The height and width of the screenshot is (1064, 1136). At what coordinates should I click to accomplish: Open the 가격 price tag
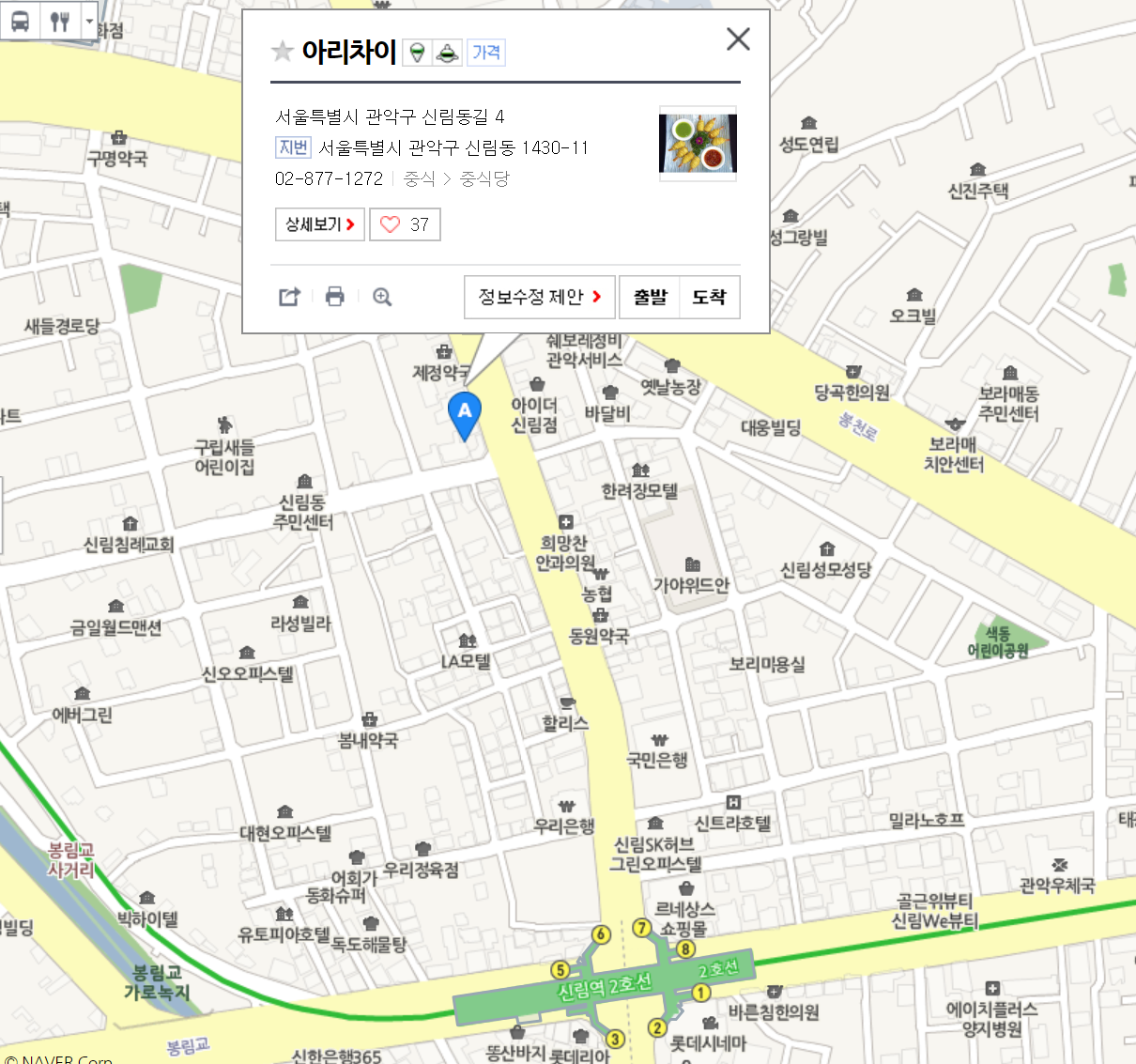click(486, 53)
